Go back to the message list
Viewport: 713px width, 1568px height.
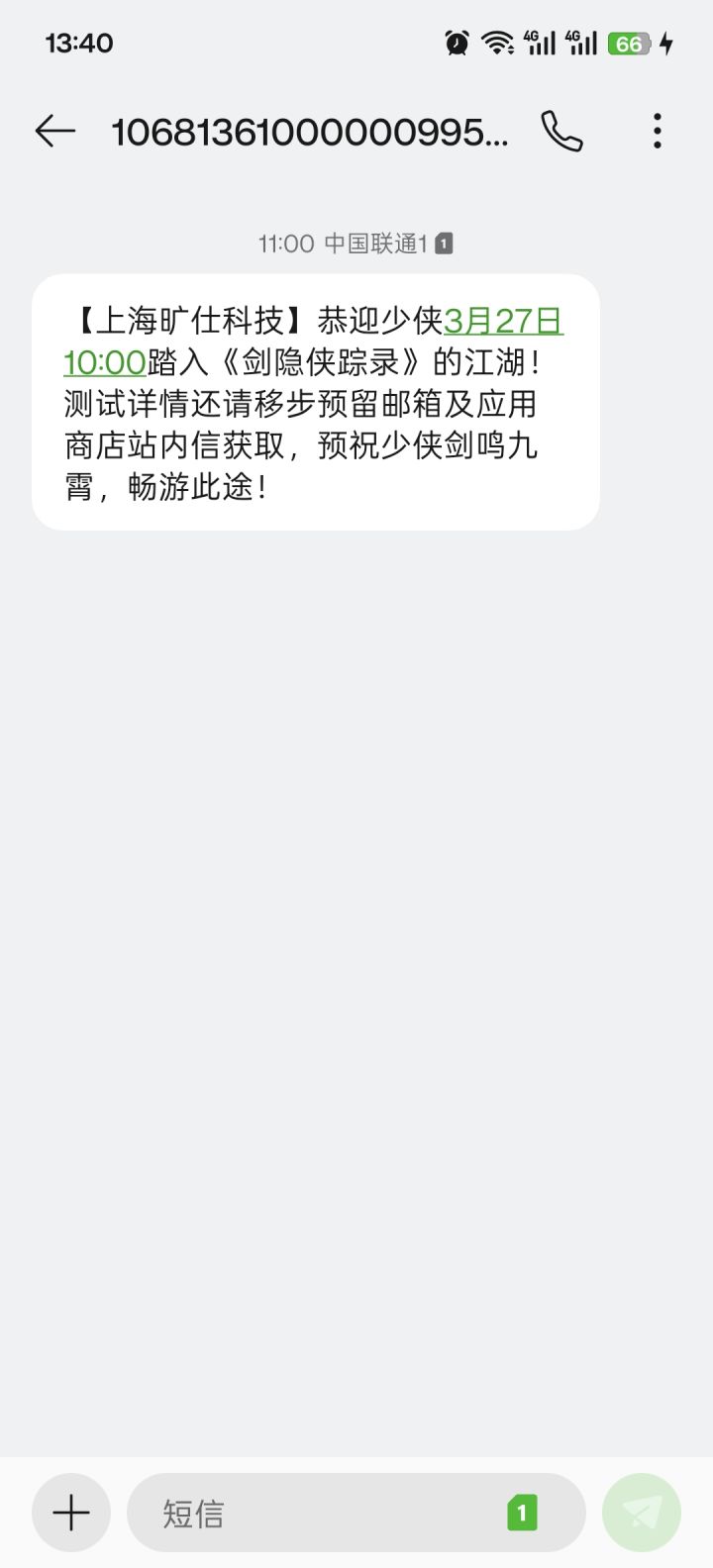tap(55, 131)
